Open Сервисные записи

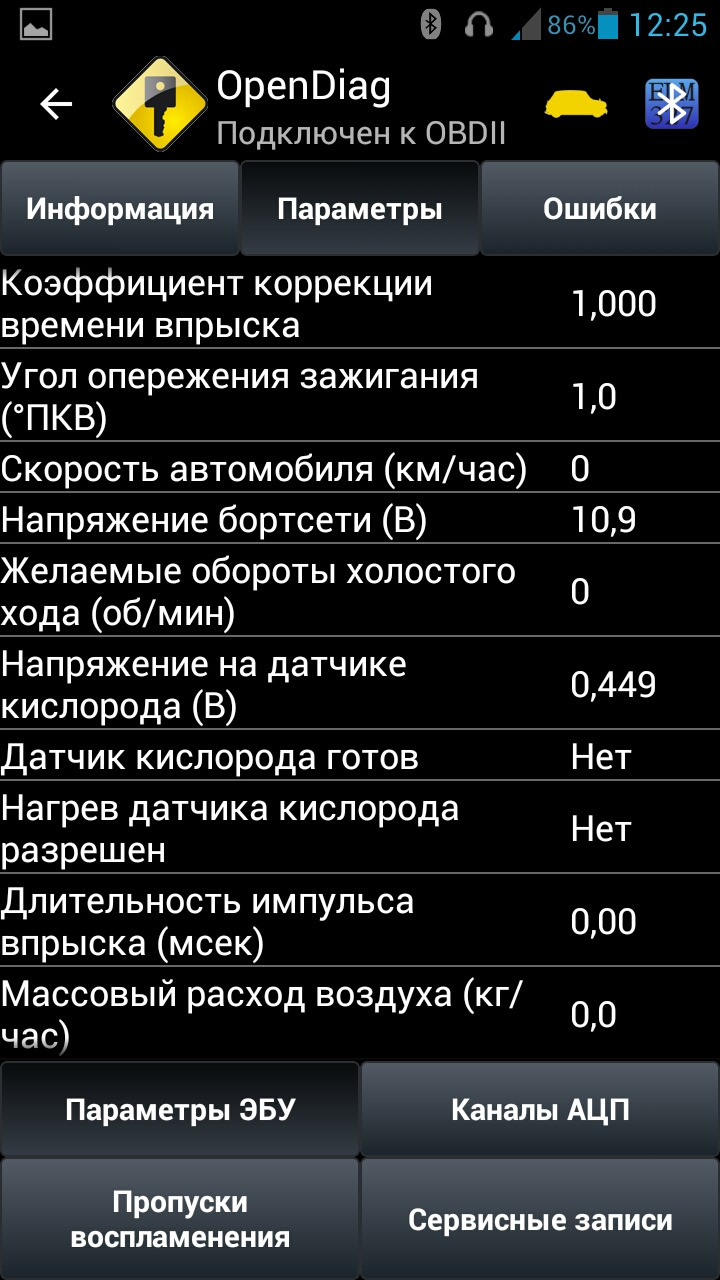pos(540,1219)
